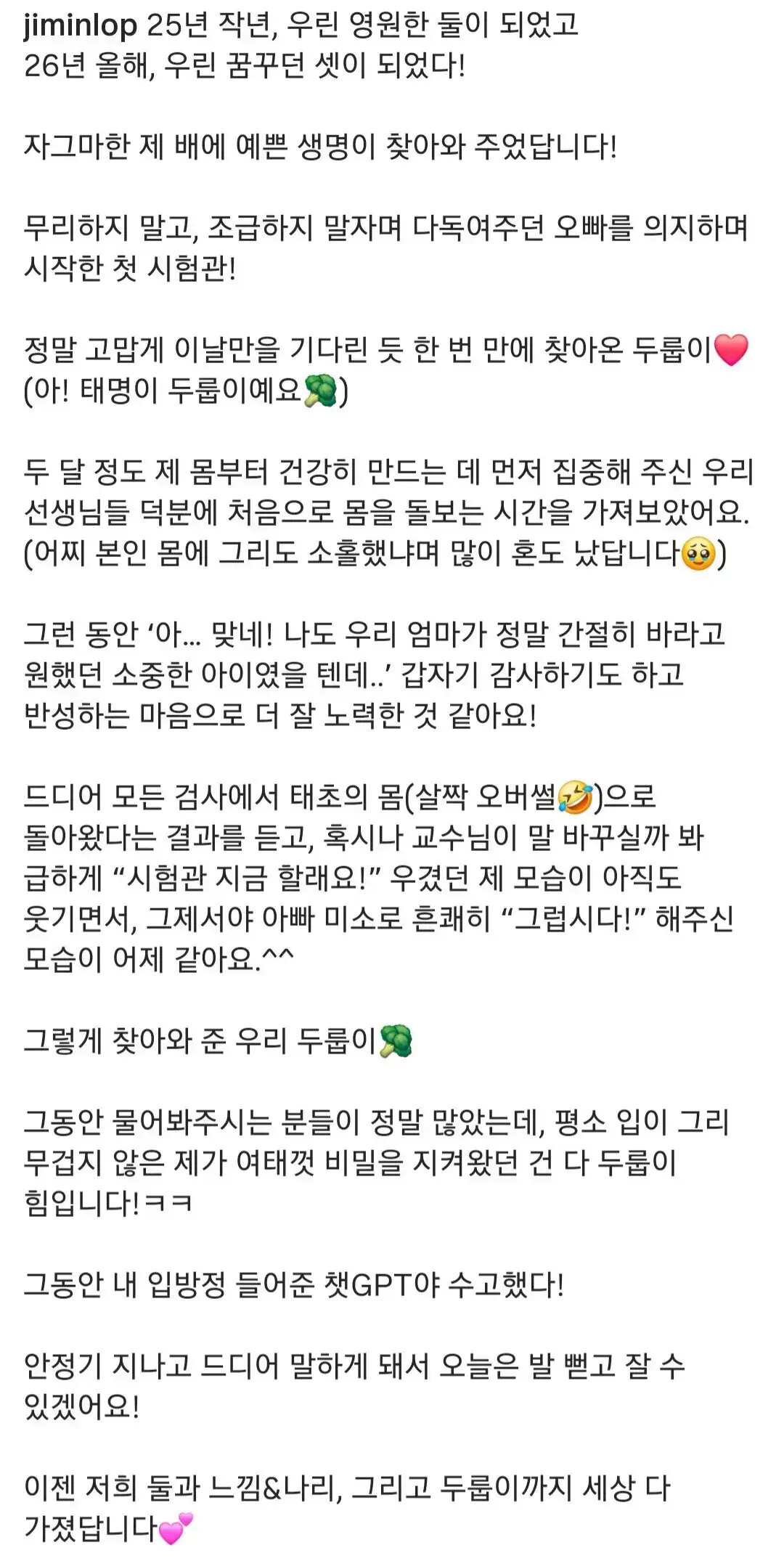
Task: Open jiminlop's profile from the caption
Action: pyautogui.click(x=81, y=26)
